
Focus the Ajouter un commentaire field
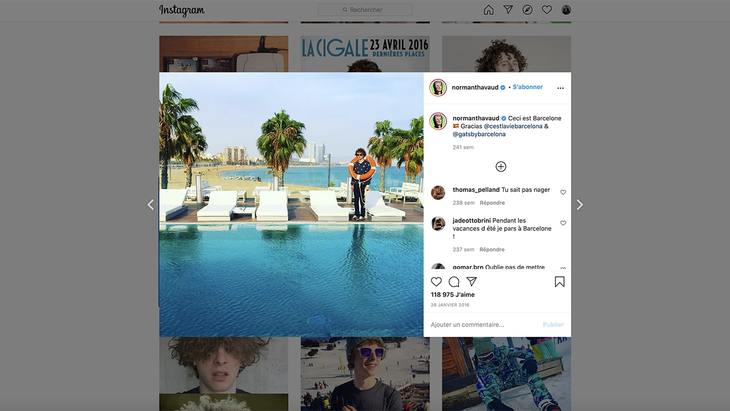(x=480, y=324)
